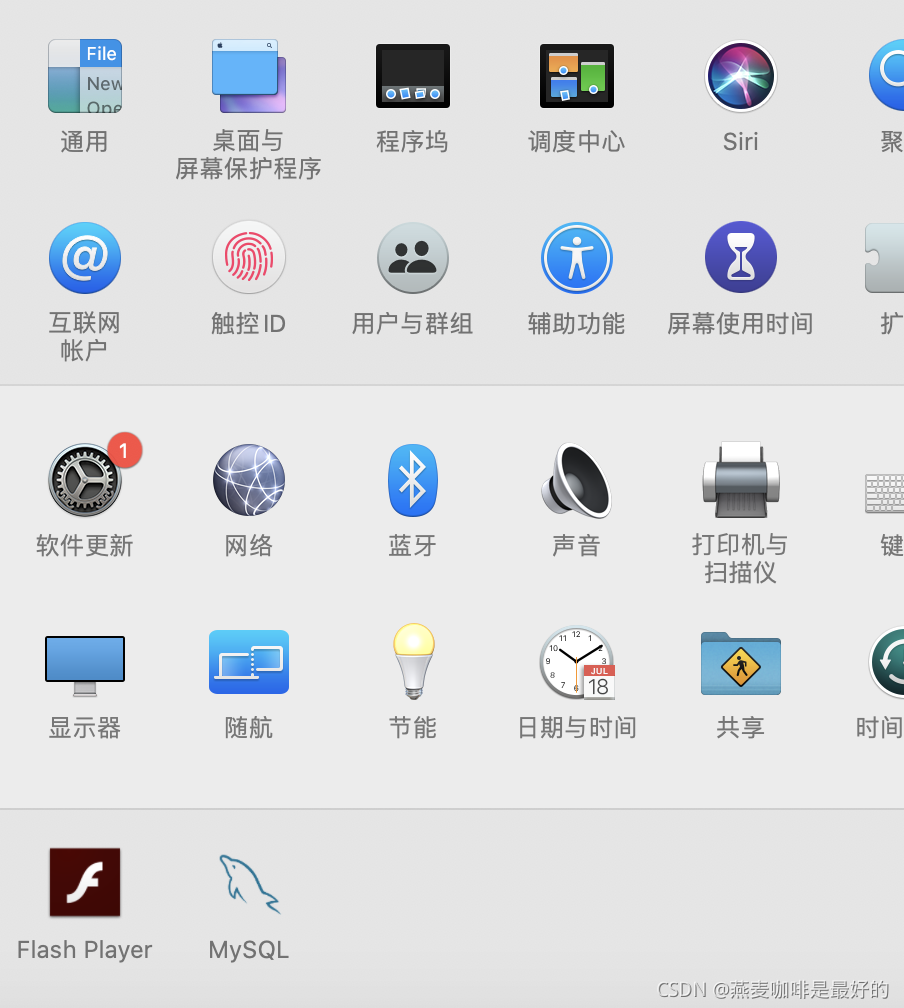Open 桌面与屏幕保护程序 settings
The width and height of the screenshot is (904, 1008).
point(248,77)
